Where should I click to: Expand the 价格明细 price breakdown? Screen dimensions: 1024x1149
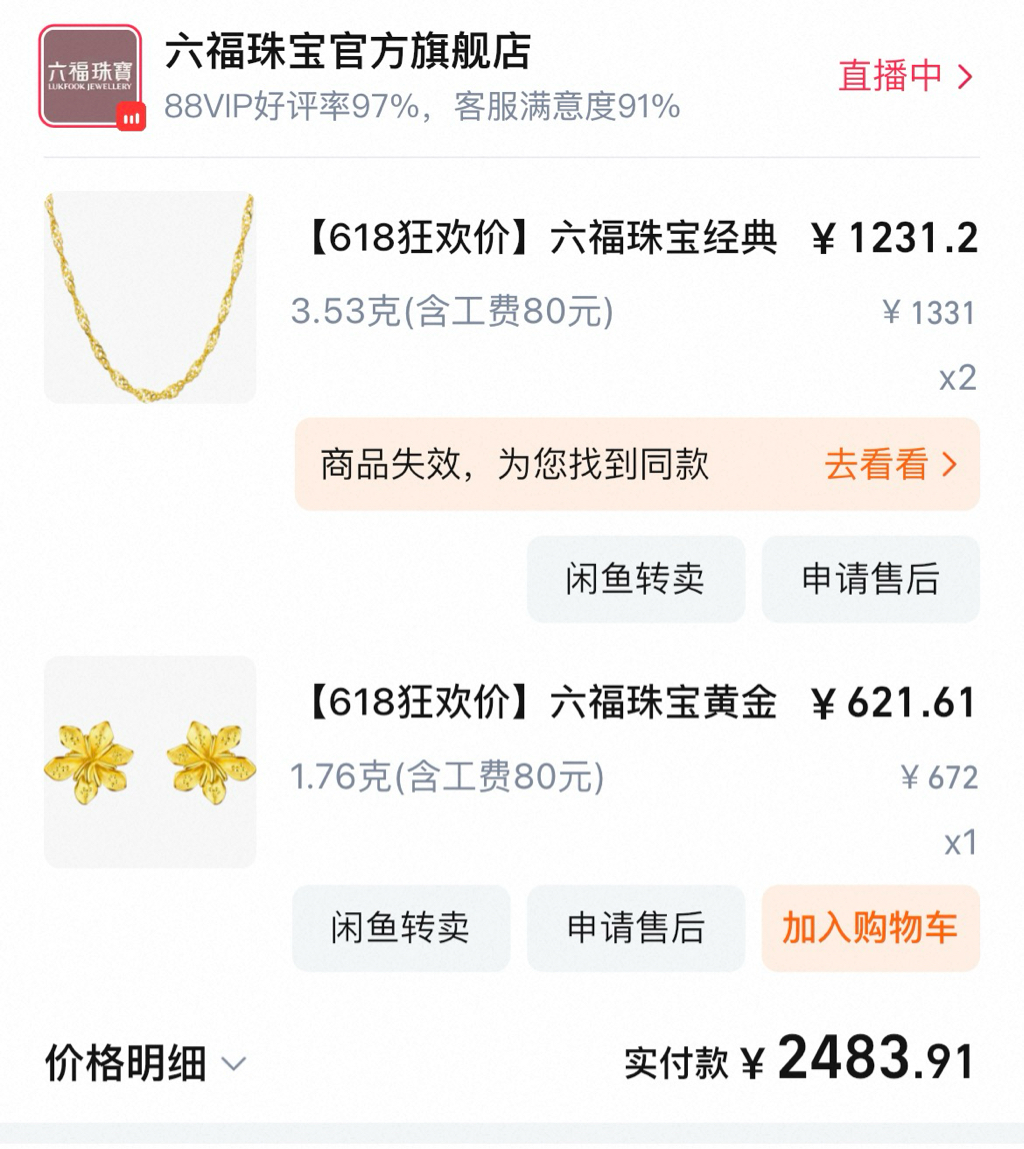(145, 1063)
